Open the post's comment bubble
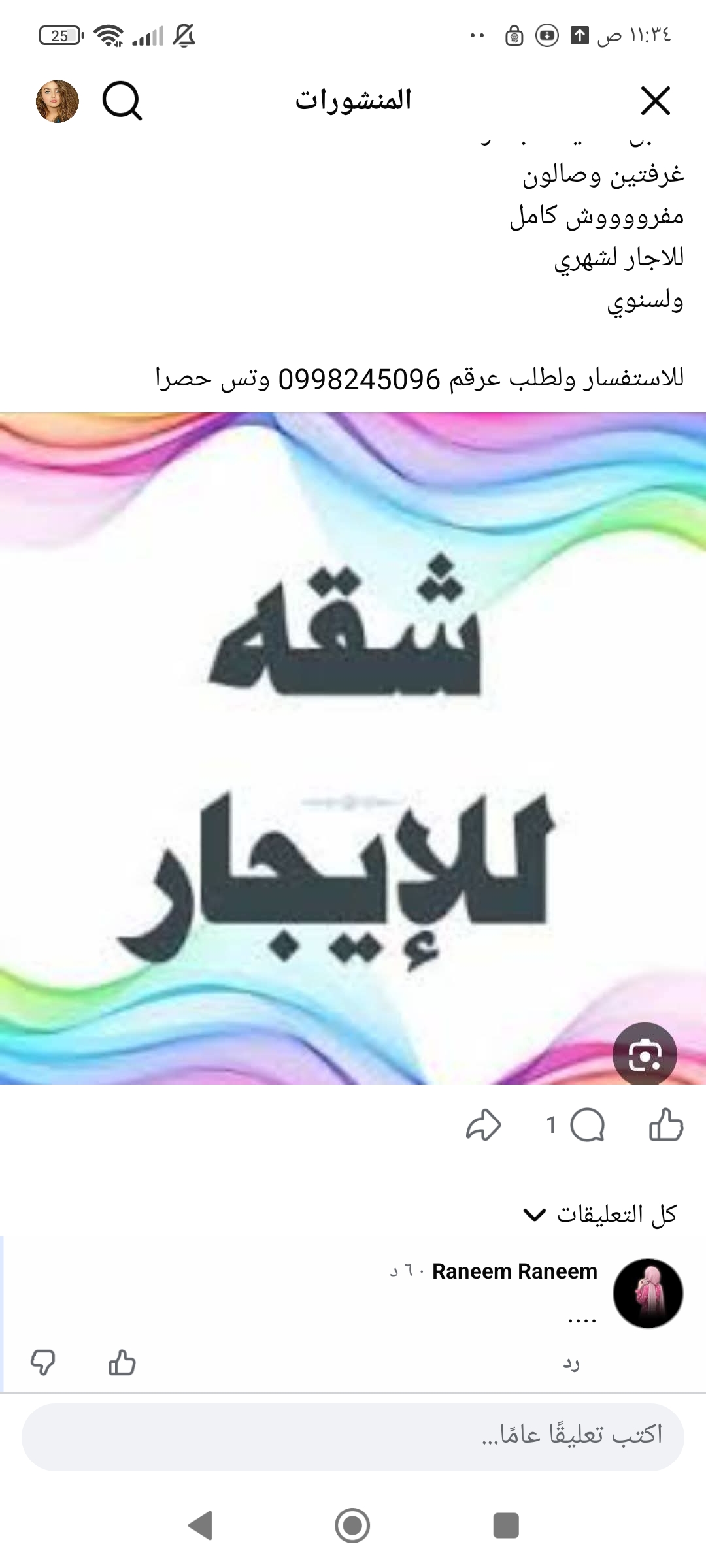The width and height of the screenshot is (706, 1568). pyautogui.click(x=586, y=1125)
